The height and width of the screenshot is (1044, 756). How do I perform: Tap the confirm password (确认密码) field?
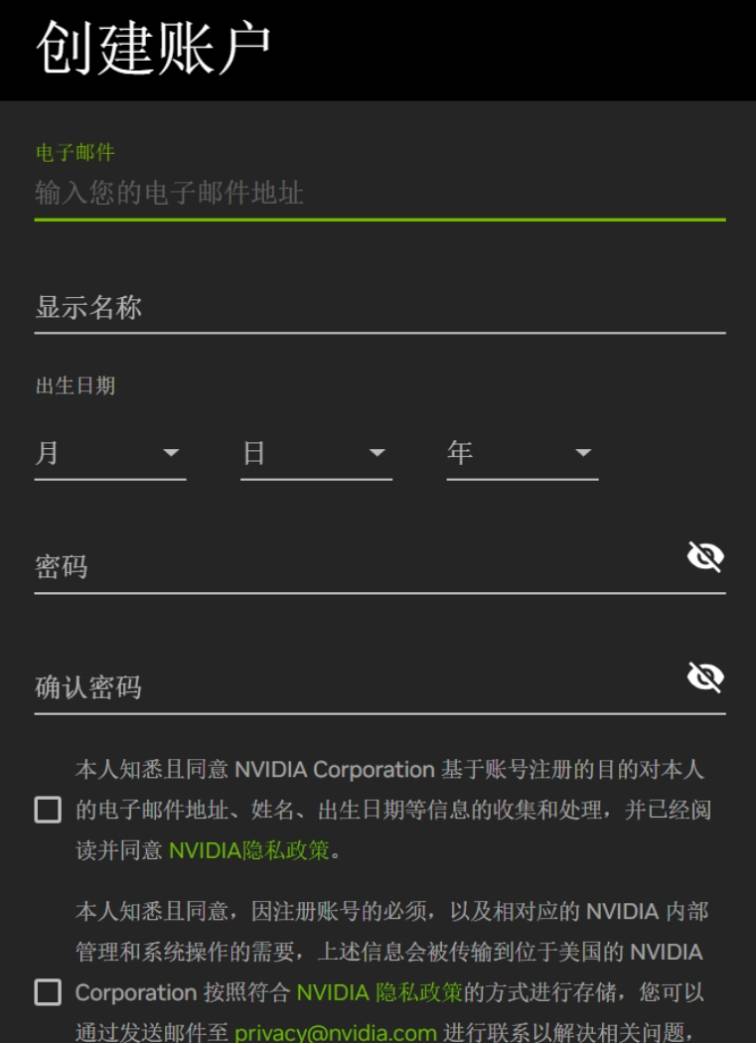[x=350, y=687]
